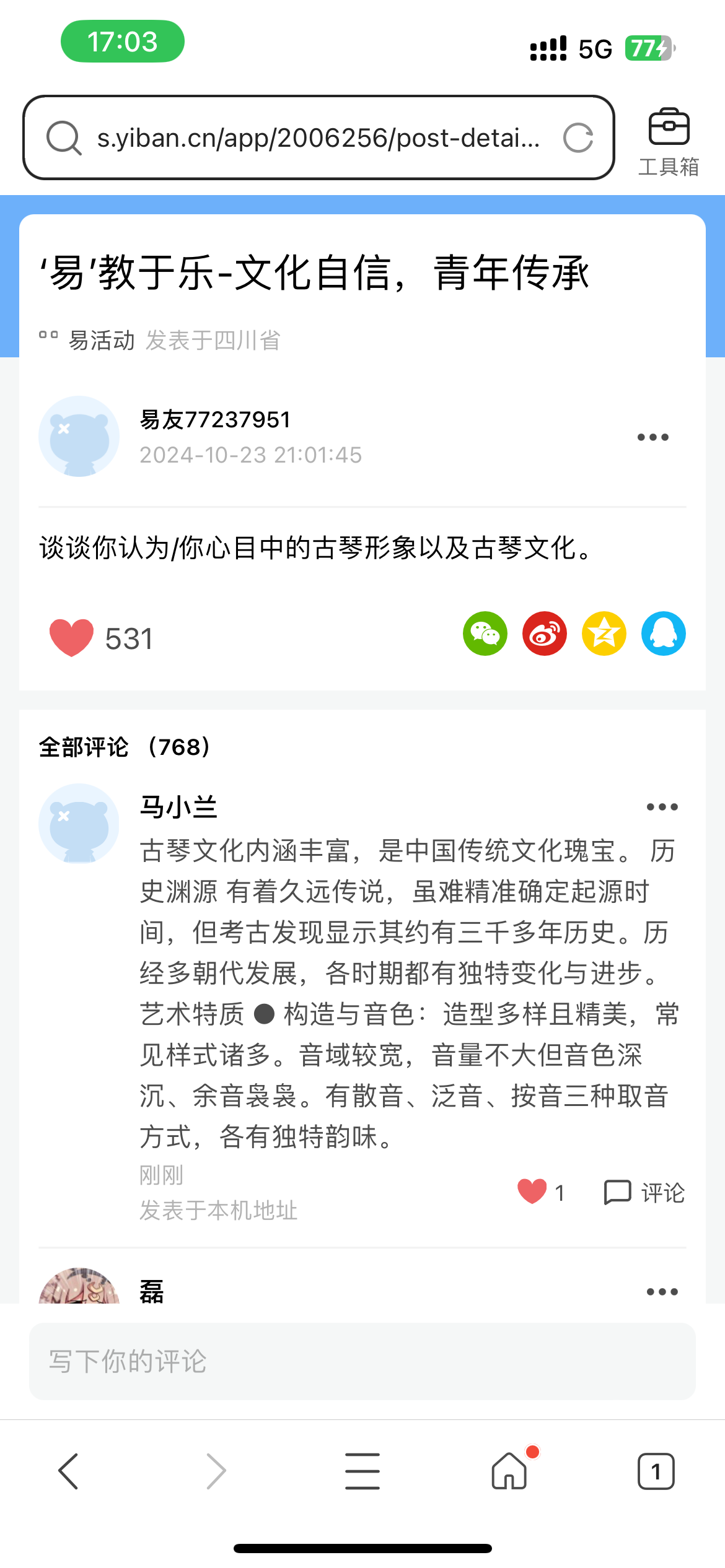
Task: Like the post with 531 hearts
Action: click(71, 637)
